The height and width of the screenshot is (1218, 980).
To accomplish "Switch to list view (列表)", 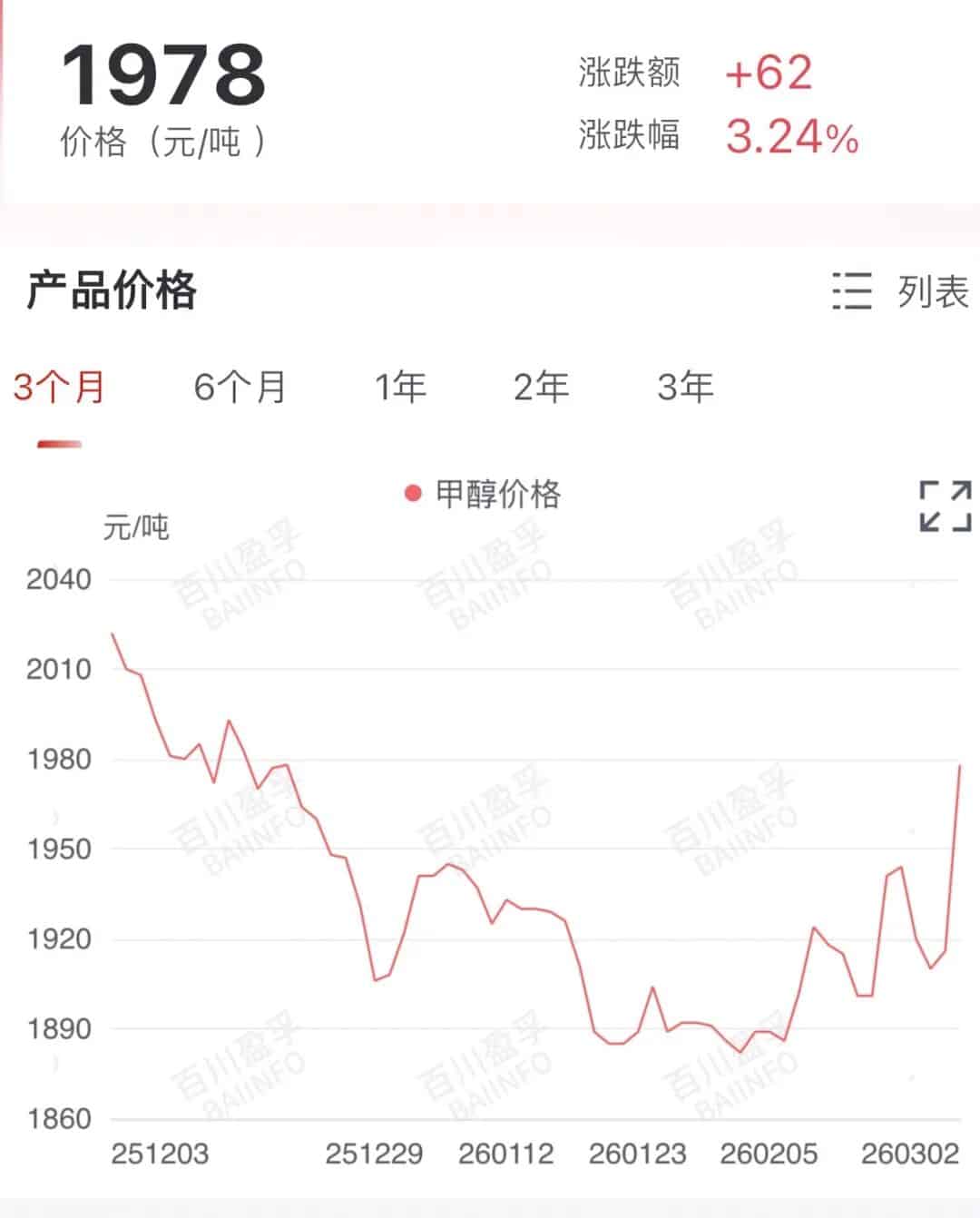I will pos(900,292).
